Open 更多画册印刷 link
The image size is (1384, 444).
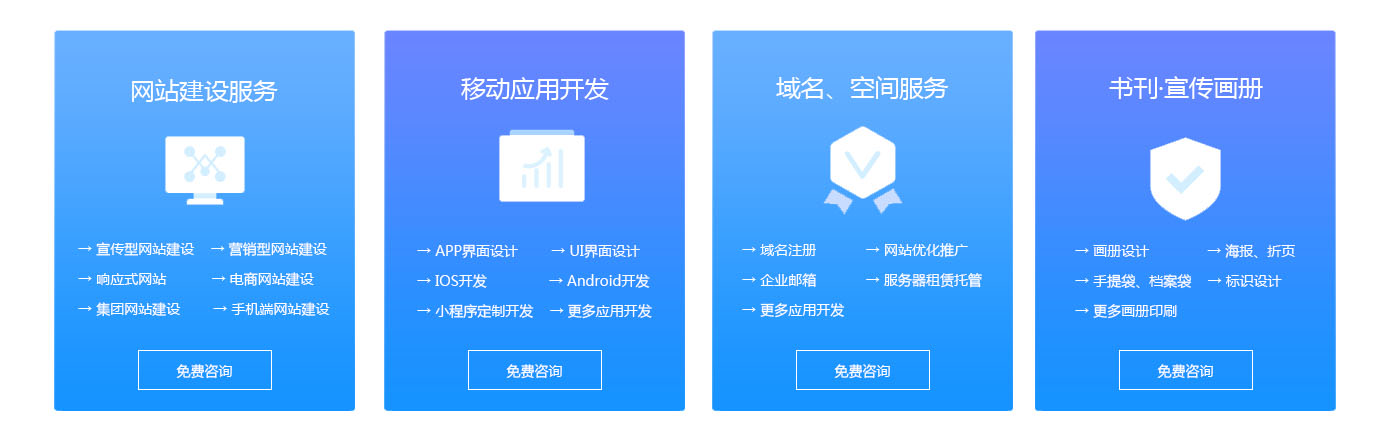click(x=1135, y=311)
